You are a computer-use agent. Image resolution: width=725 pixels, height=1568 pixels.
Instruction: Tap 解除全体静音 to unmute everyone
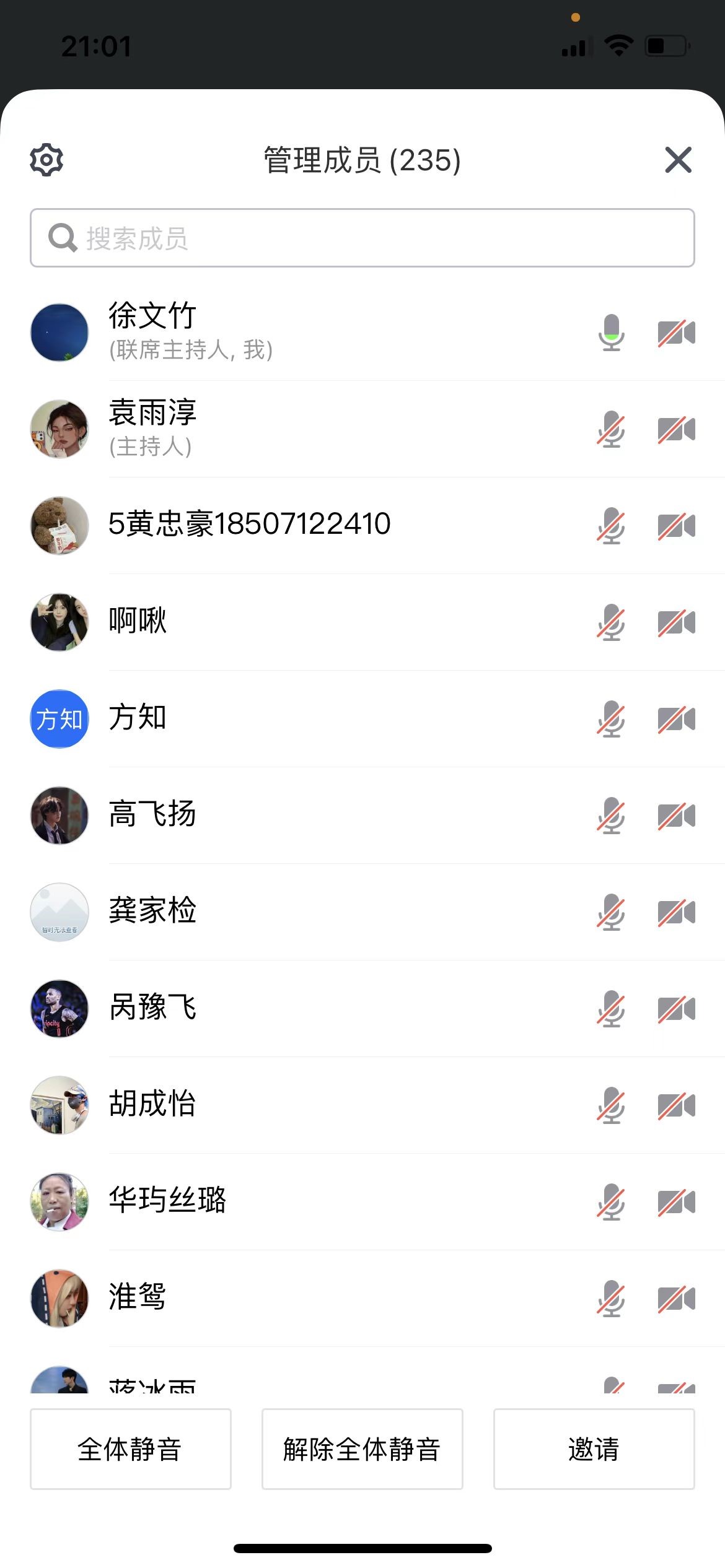[x=362, y=1449]
